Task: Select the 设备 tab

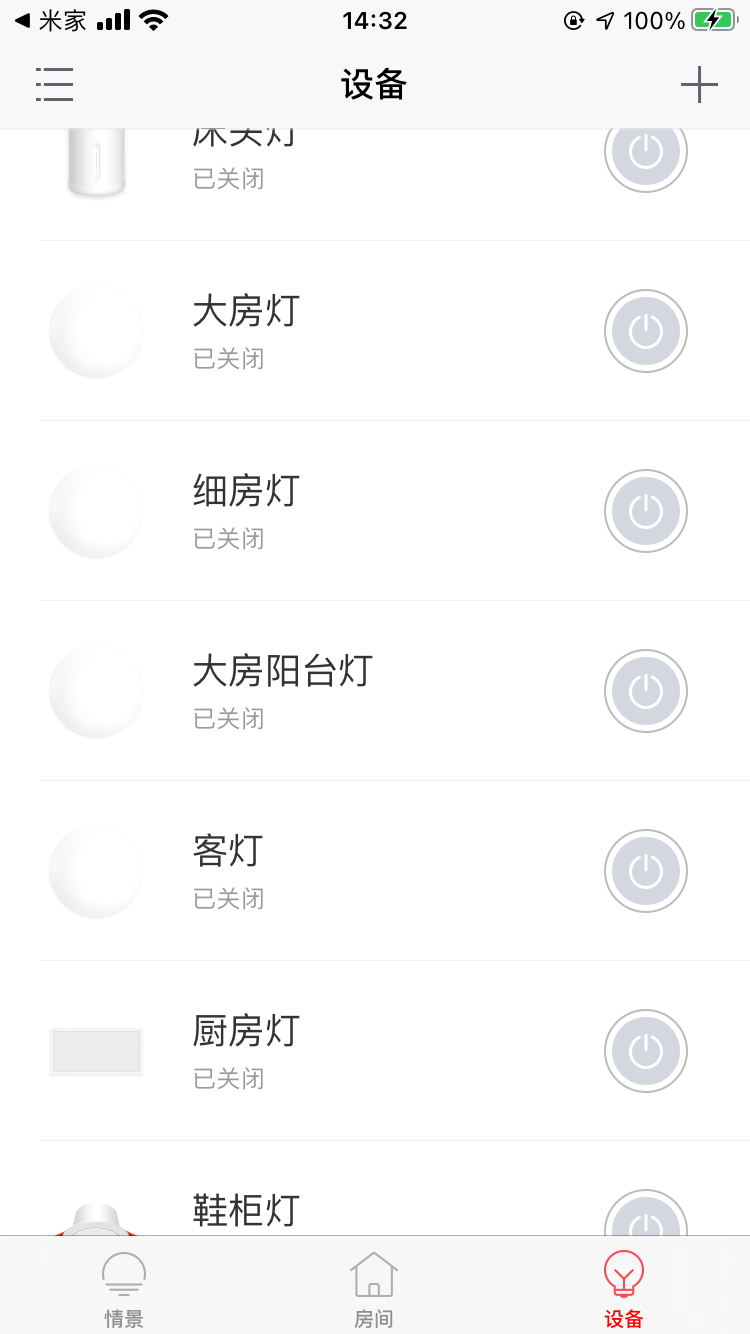Action: pos(624,1289)
